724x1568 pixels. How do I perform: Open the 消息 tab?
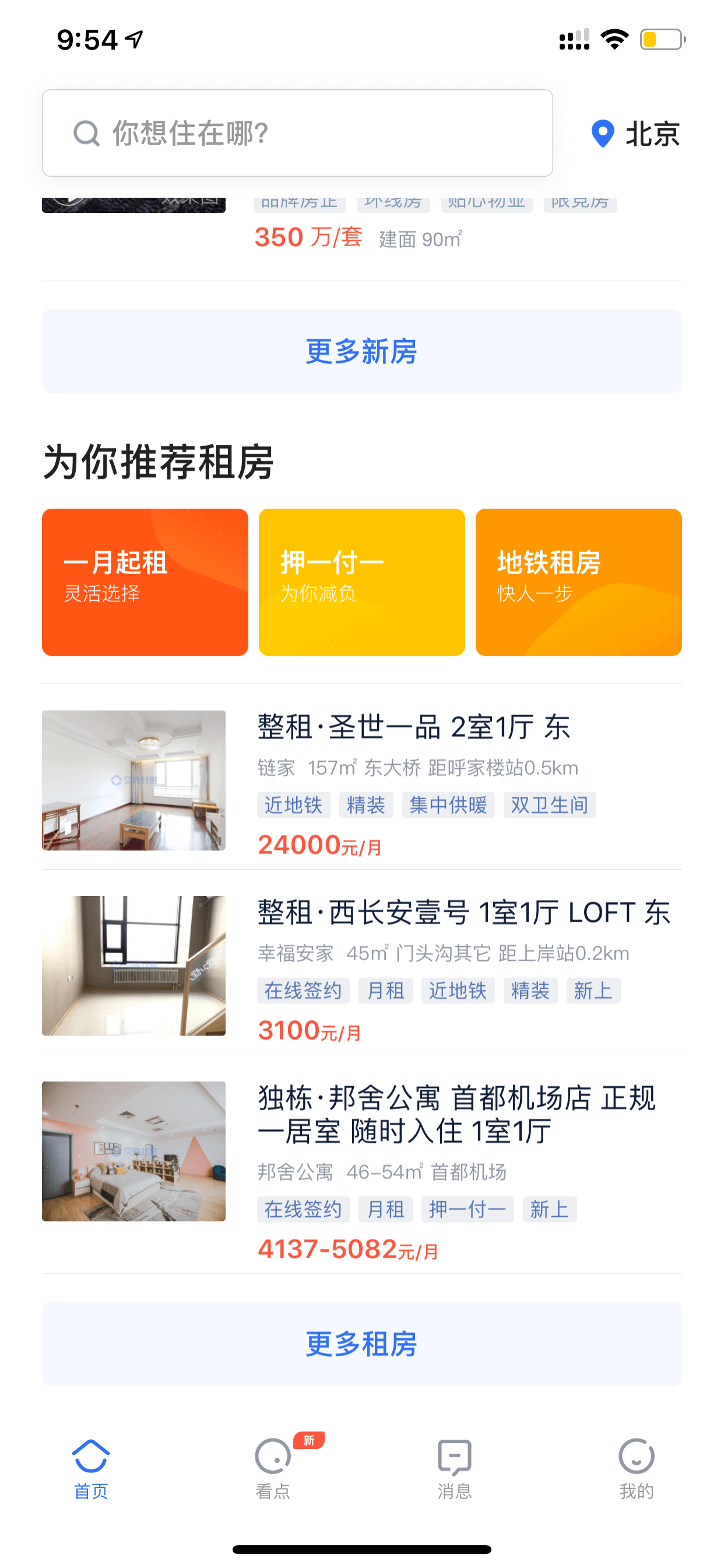tap(455, 1469)
